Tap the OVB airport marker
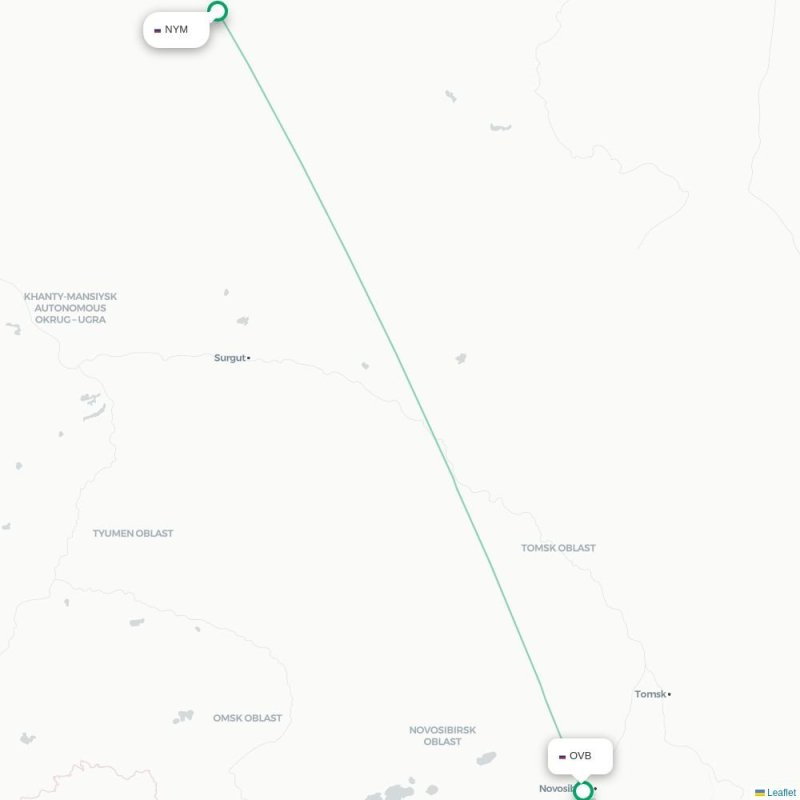 pos(583,790)
